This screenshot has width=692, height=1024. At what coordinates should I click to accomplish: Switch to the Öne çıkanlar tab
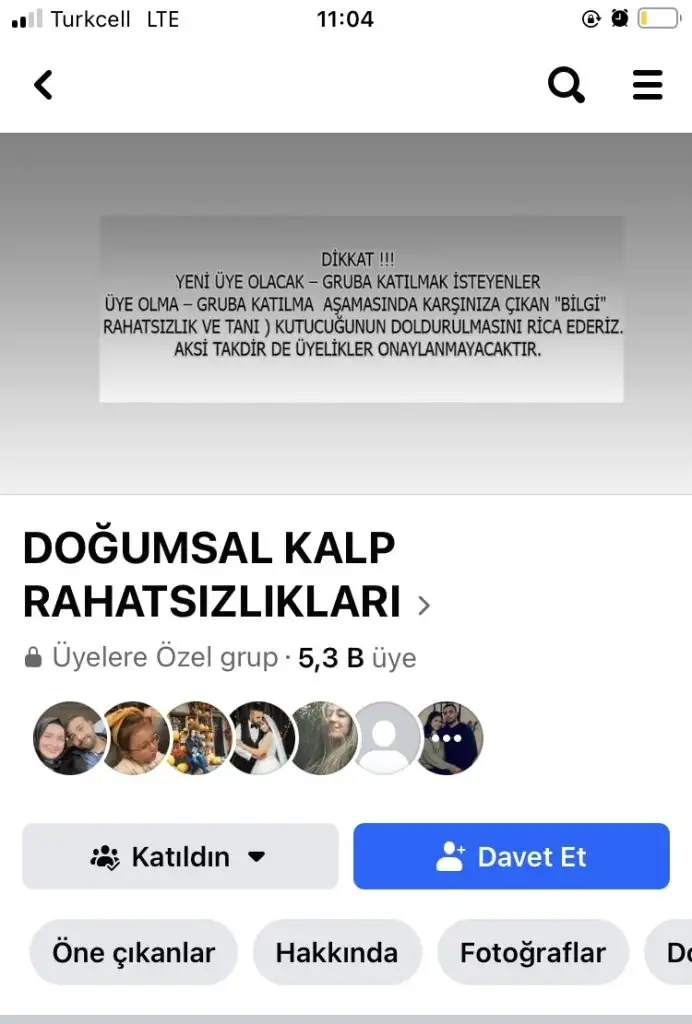134,953
